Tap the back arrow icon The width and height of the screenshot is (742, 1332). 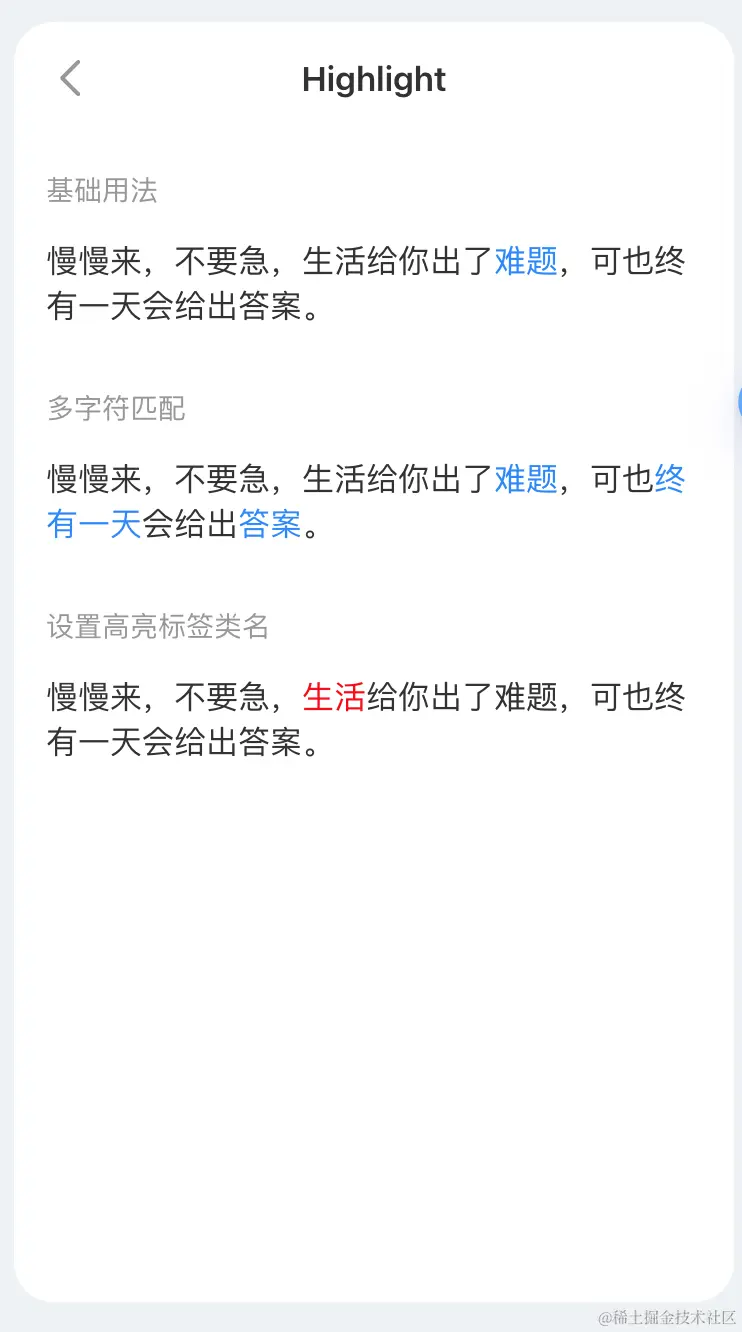(x=69, y=78)
